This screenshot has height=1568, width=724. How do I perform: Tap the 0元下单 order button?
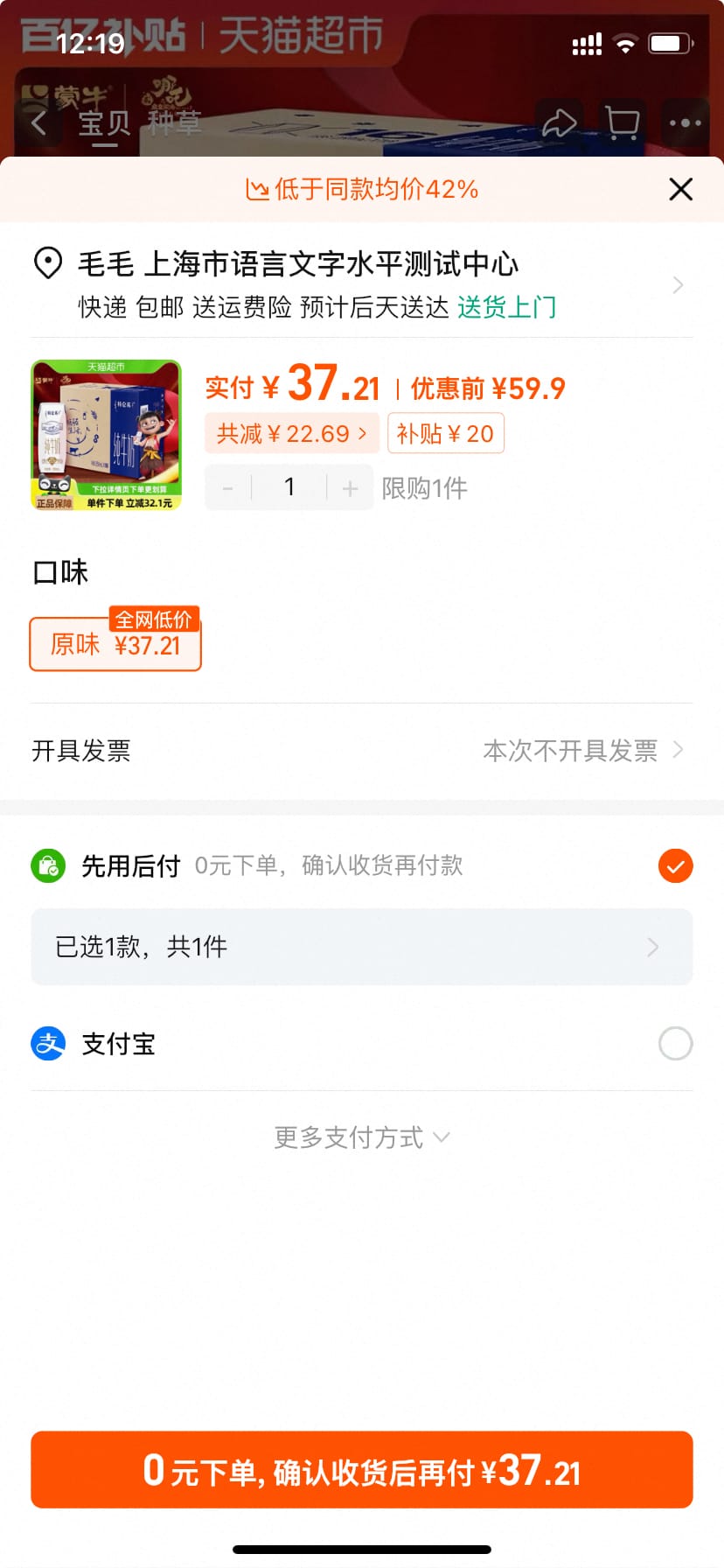(362, 1470)
